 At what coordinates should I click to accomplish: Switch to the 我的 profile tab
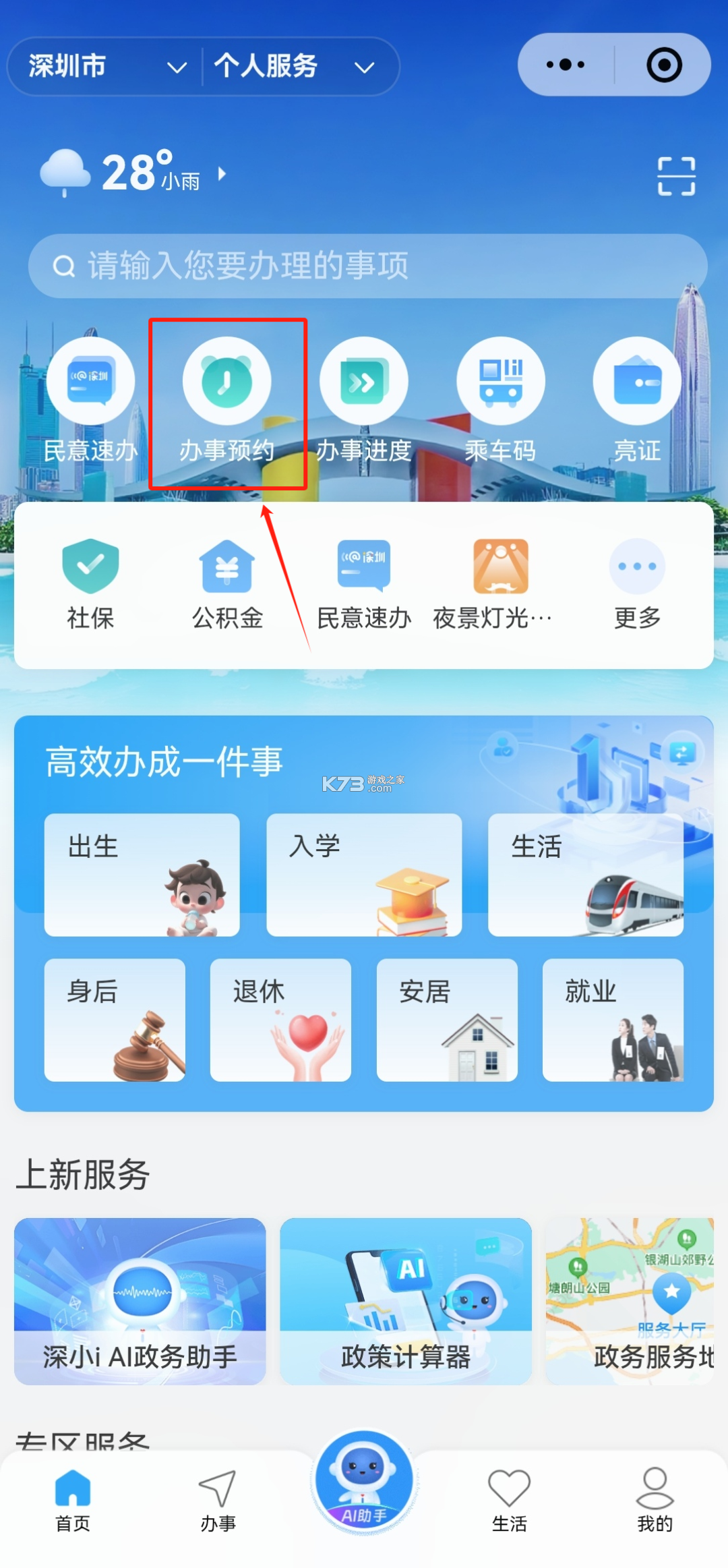653,1504
